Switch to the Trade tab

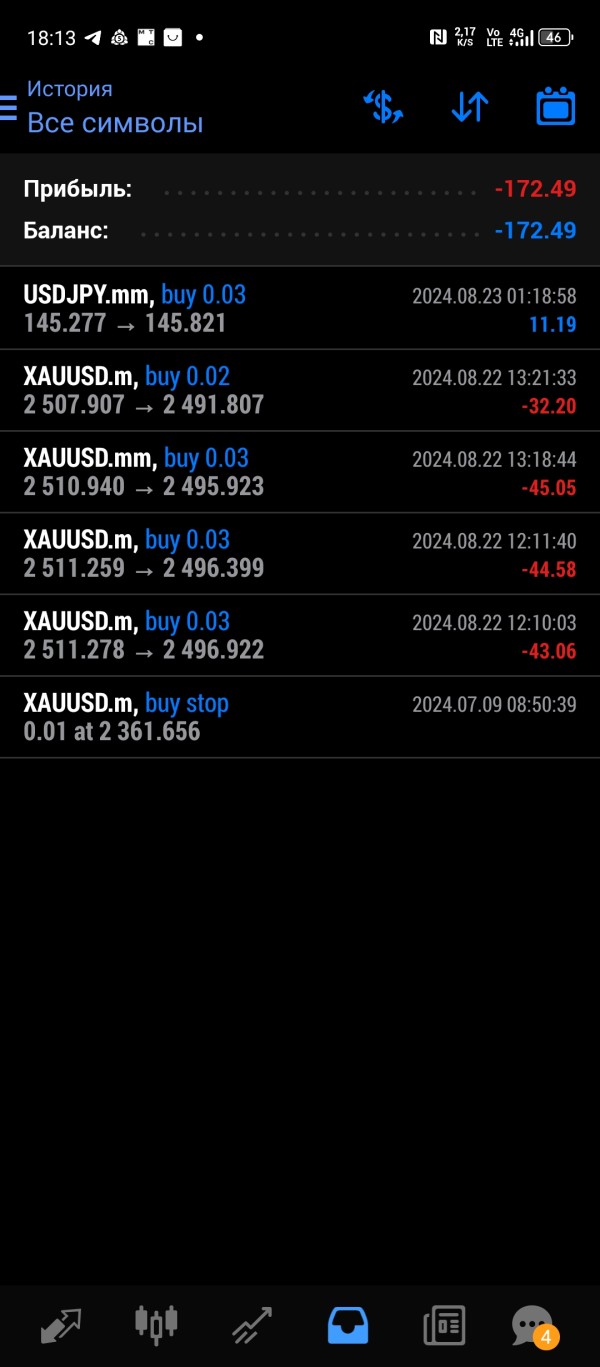click(x=252, y=1326)
